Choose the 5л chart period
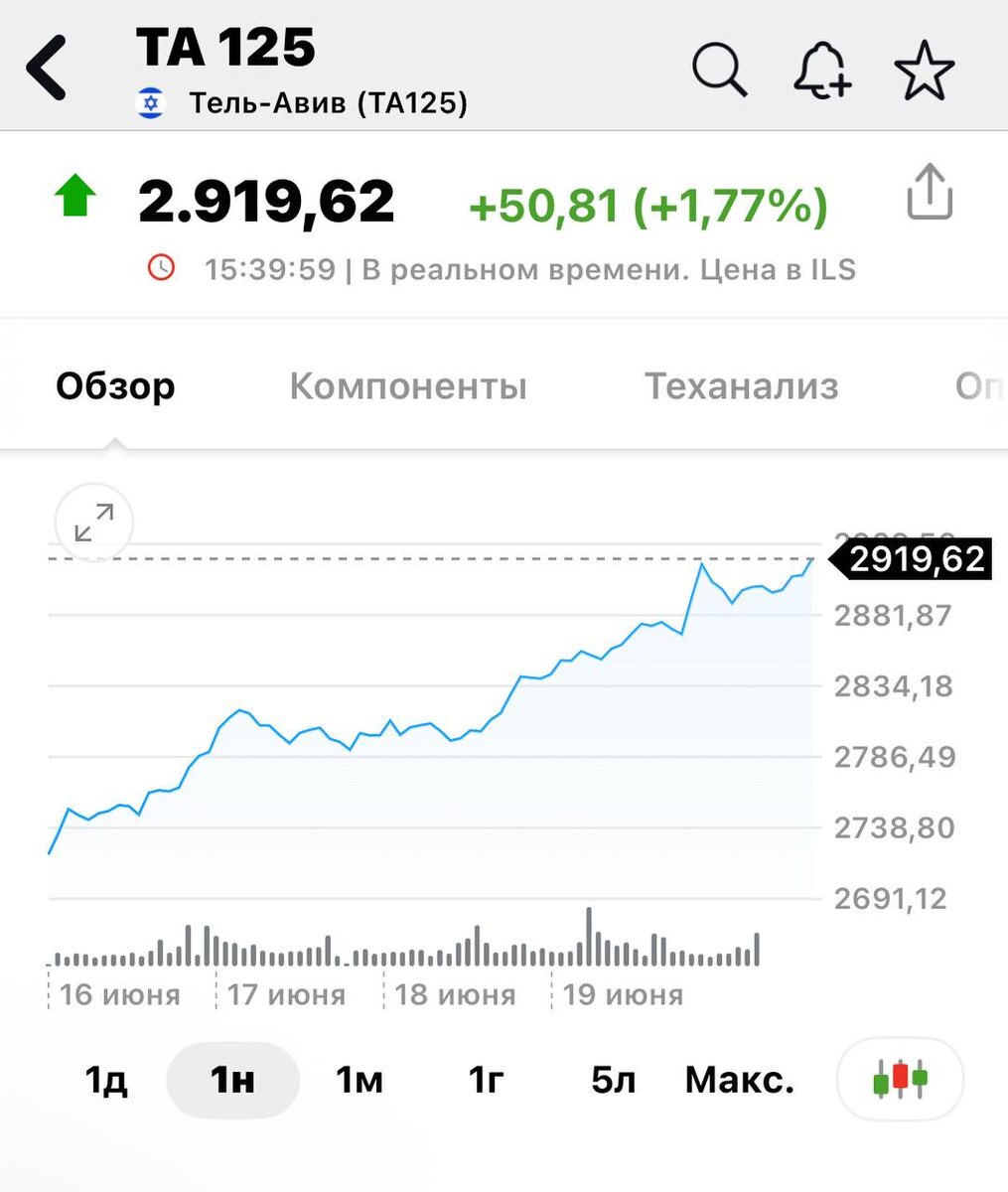The image size is (1008, 1192). tap(612, 1080)
